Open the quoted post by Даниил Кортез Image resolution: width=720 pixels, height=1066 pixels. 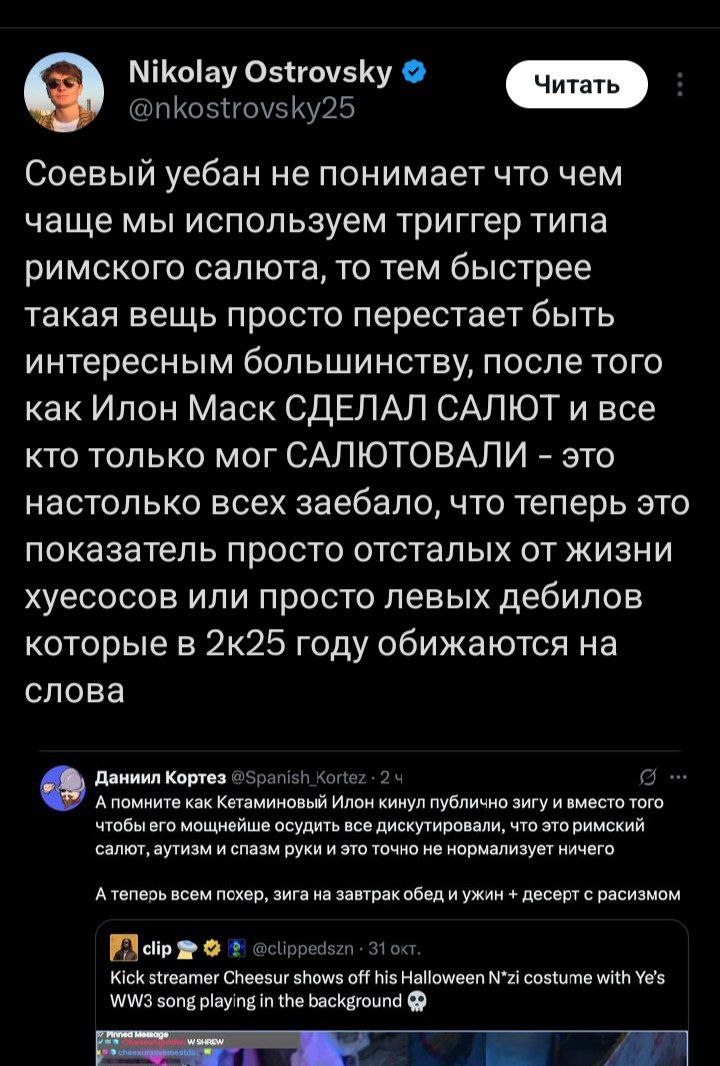click(380, 826)
